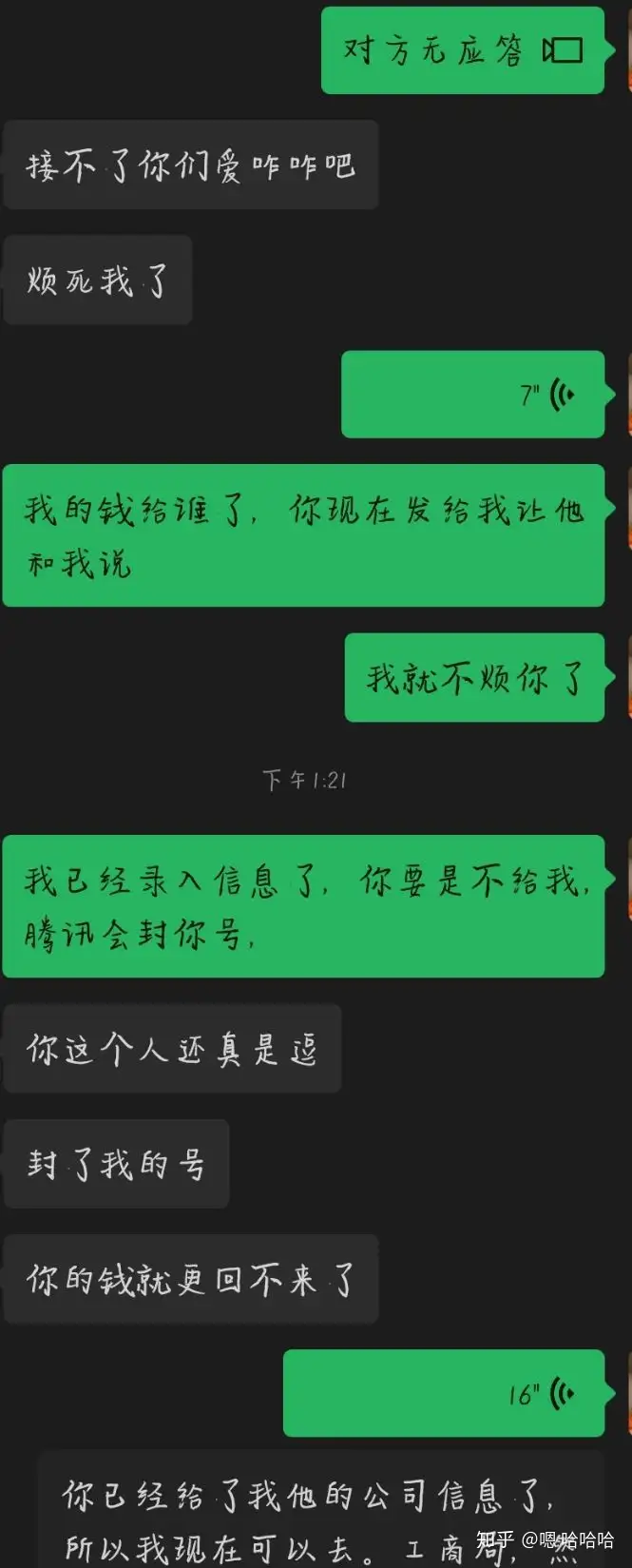
Task: Play the 7-second voice message
Action: 472,394
